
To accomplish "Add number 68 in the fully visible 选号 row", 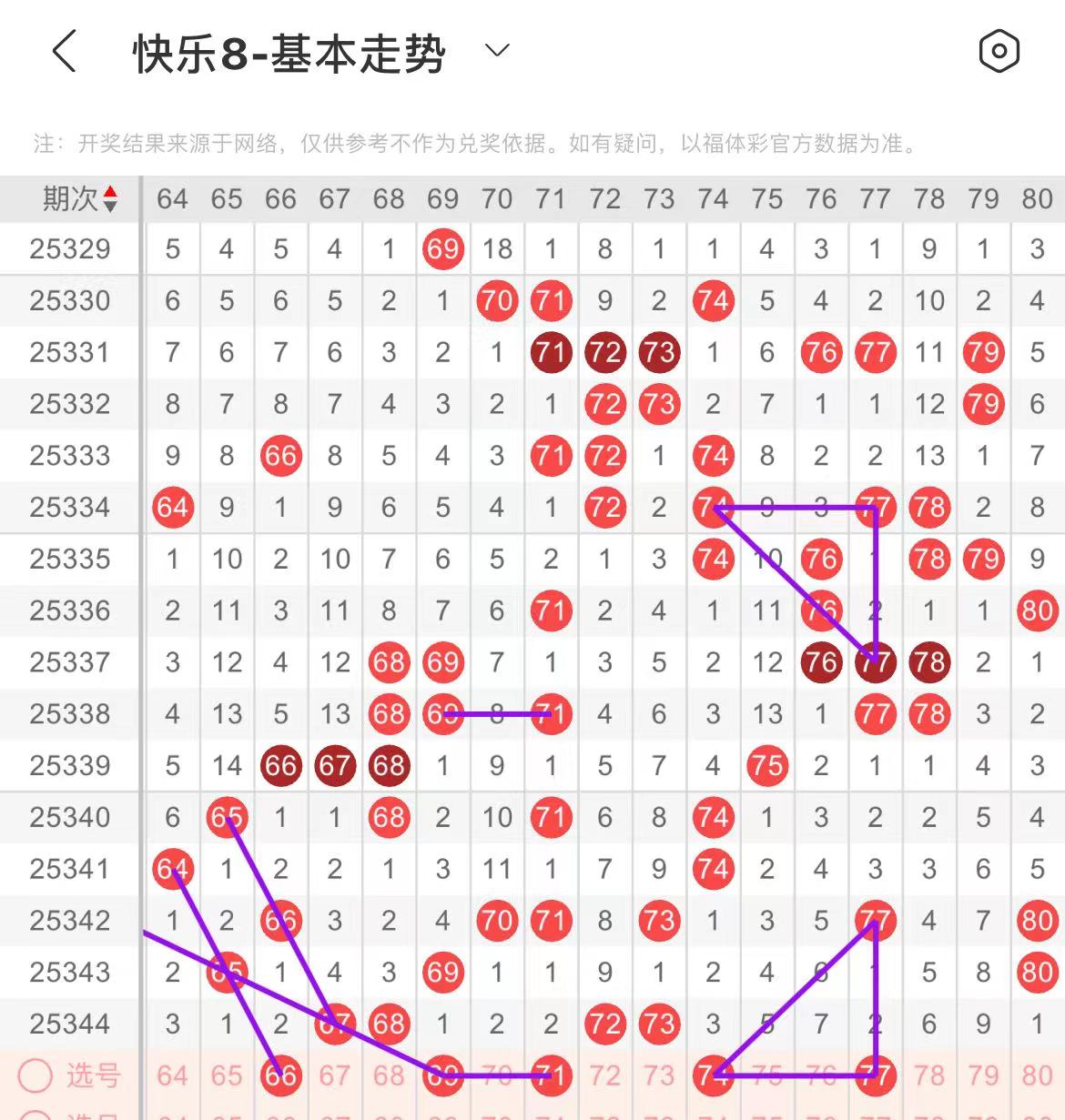I will coord(389,1075).
